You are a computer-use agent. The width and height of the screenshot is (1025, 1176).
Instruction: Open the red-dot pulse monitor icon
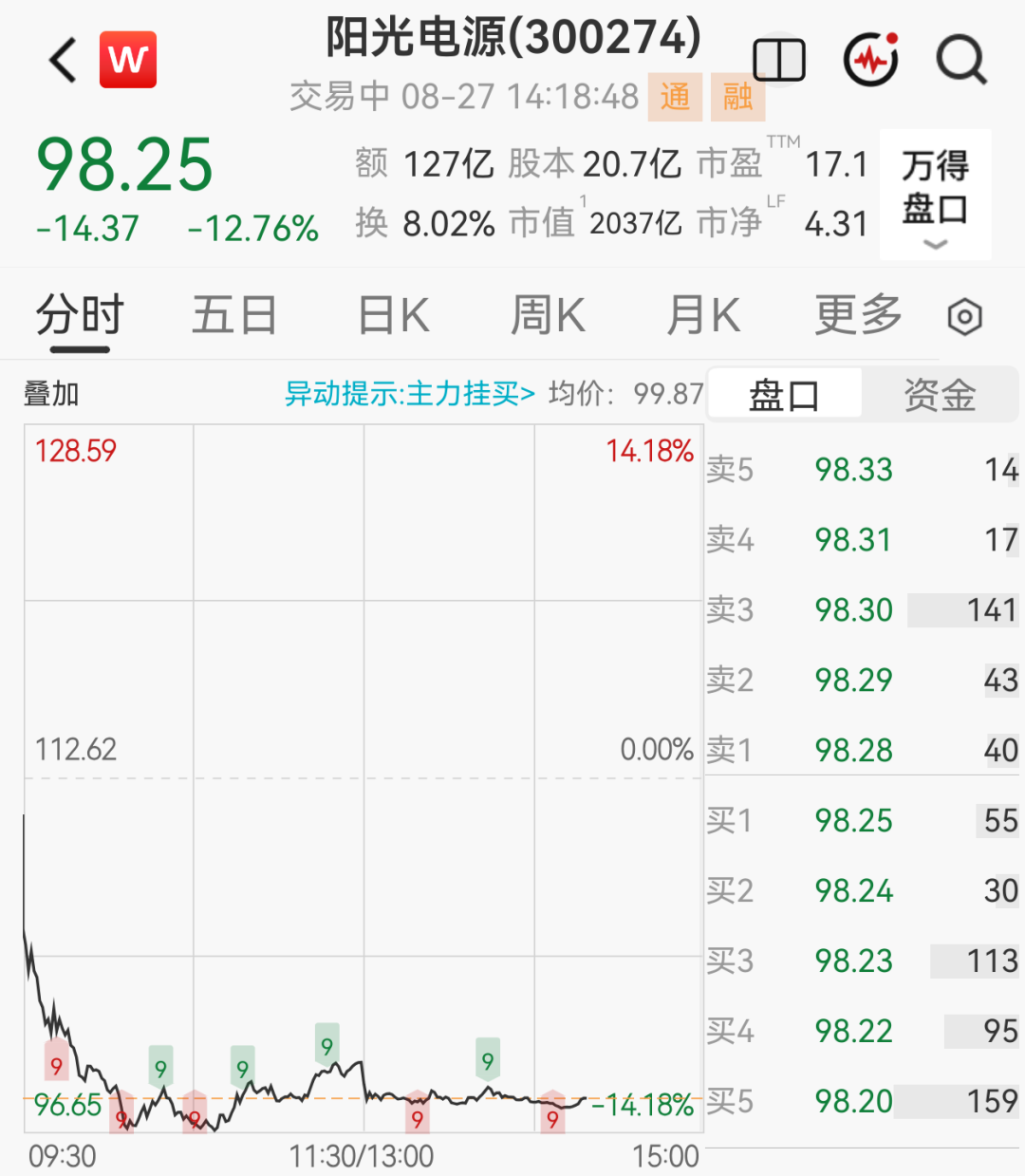(x=871, y=60)
